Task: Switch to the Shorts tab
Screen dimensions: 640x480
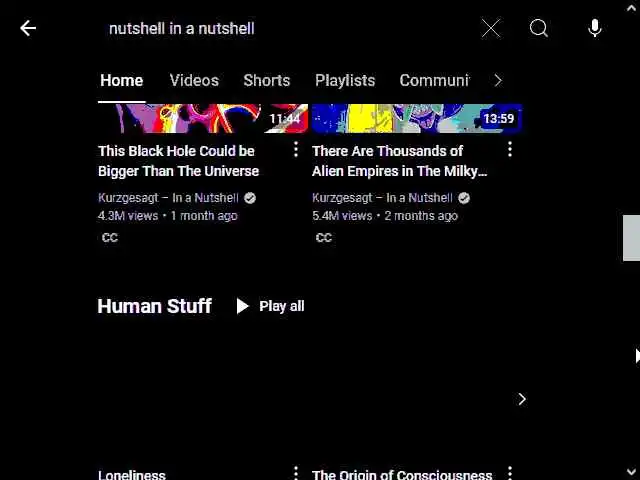Action: [266, 80]
